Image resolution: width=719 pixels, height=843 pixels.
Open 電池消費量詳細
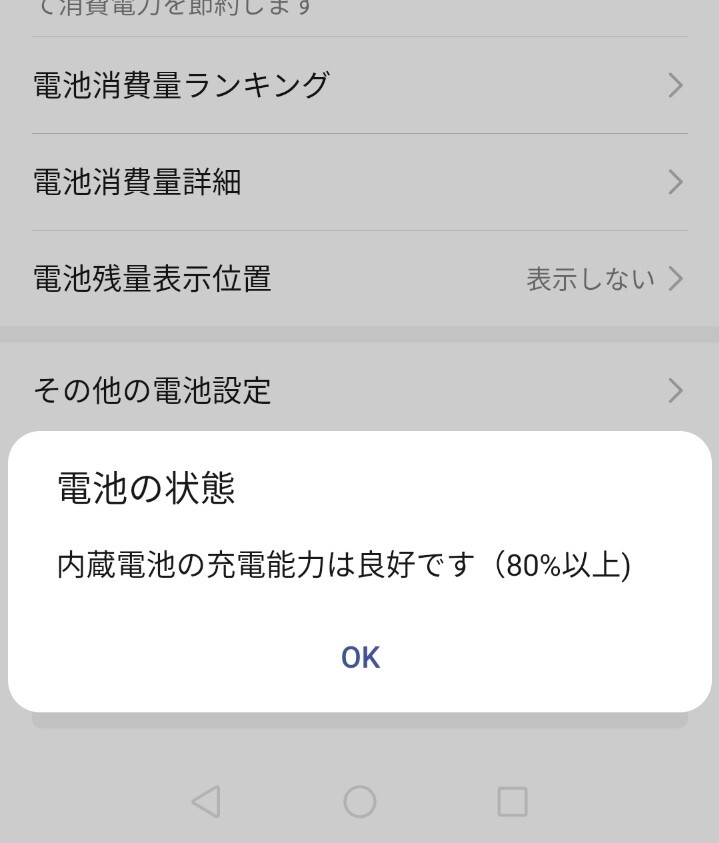tap(359, 183)
